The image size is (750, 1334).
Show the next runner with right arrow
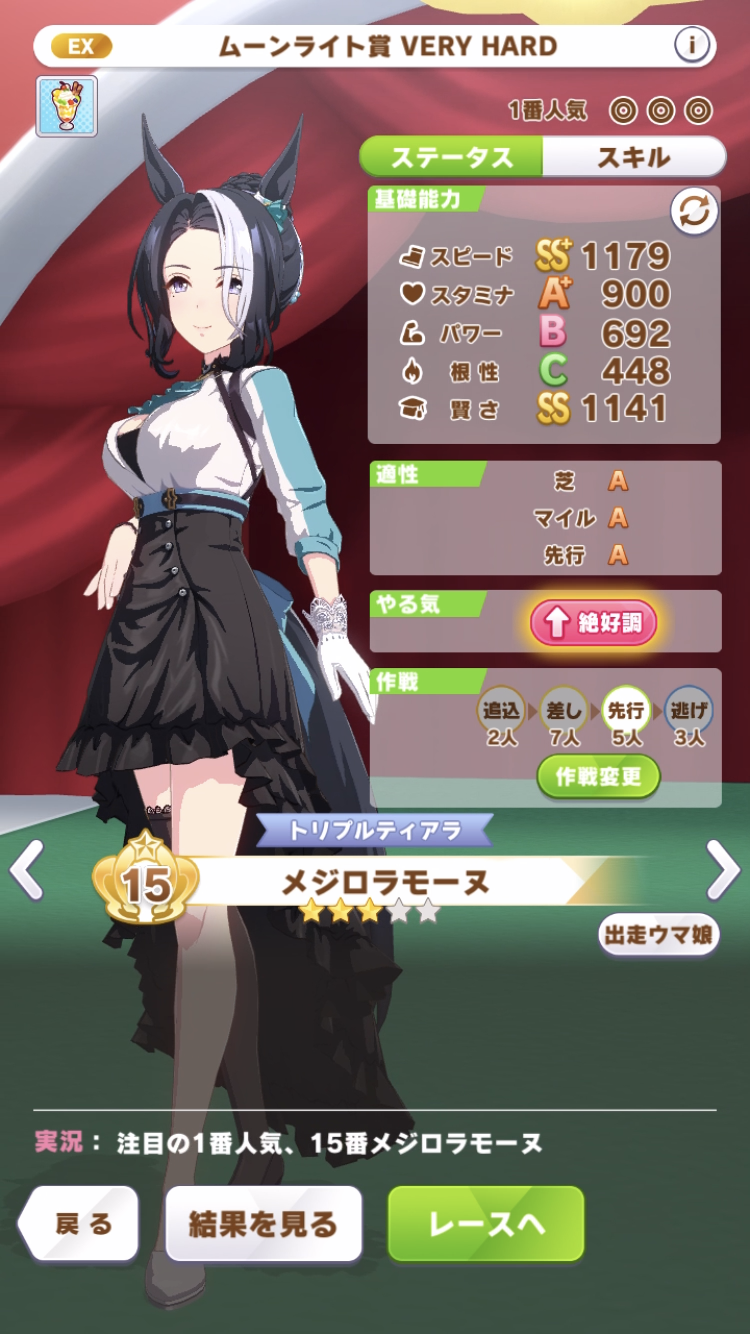click(722, 870)
